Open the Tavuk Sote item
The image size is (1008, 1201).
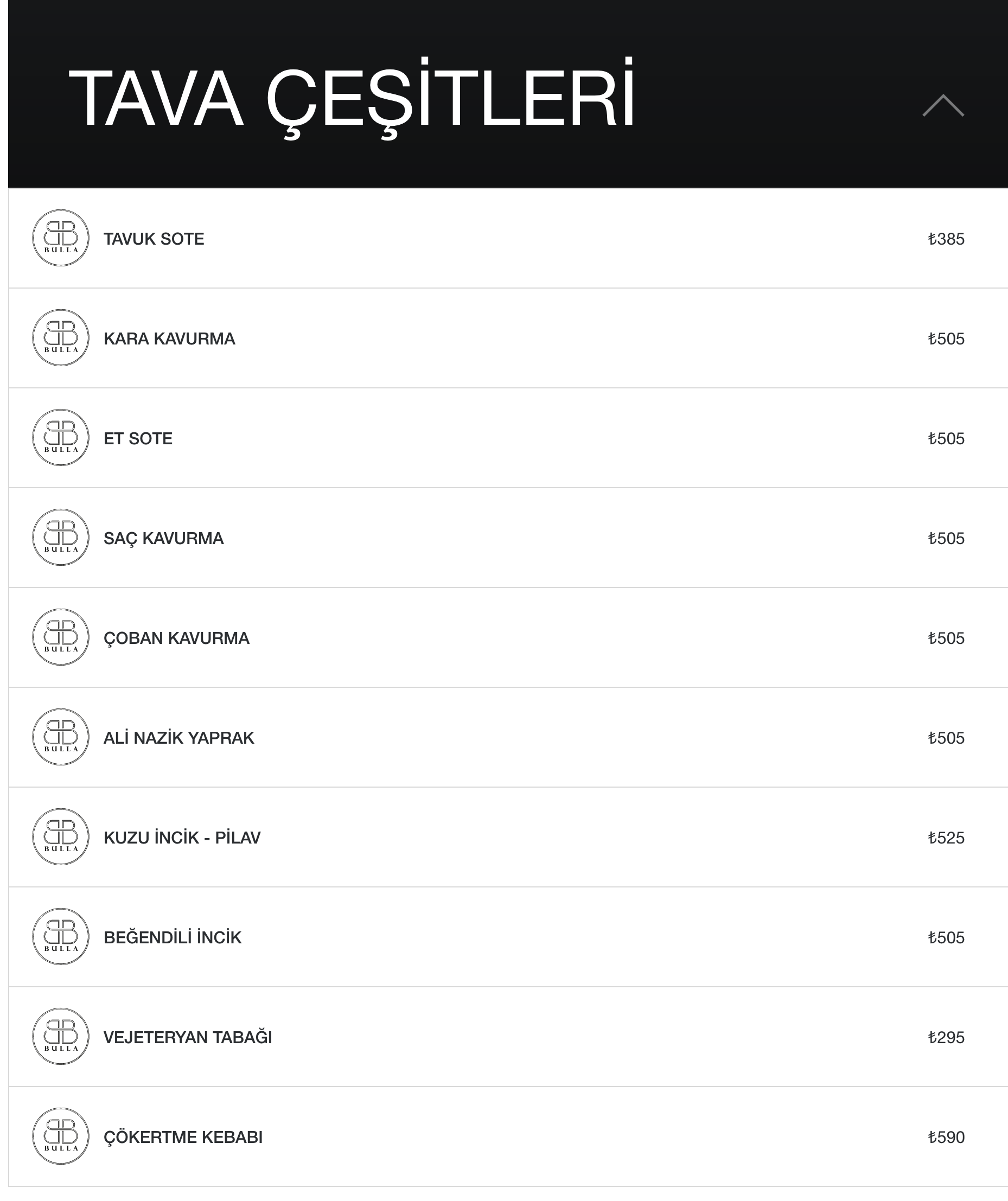pyautogui.click(x=154, y=239)
